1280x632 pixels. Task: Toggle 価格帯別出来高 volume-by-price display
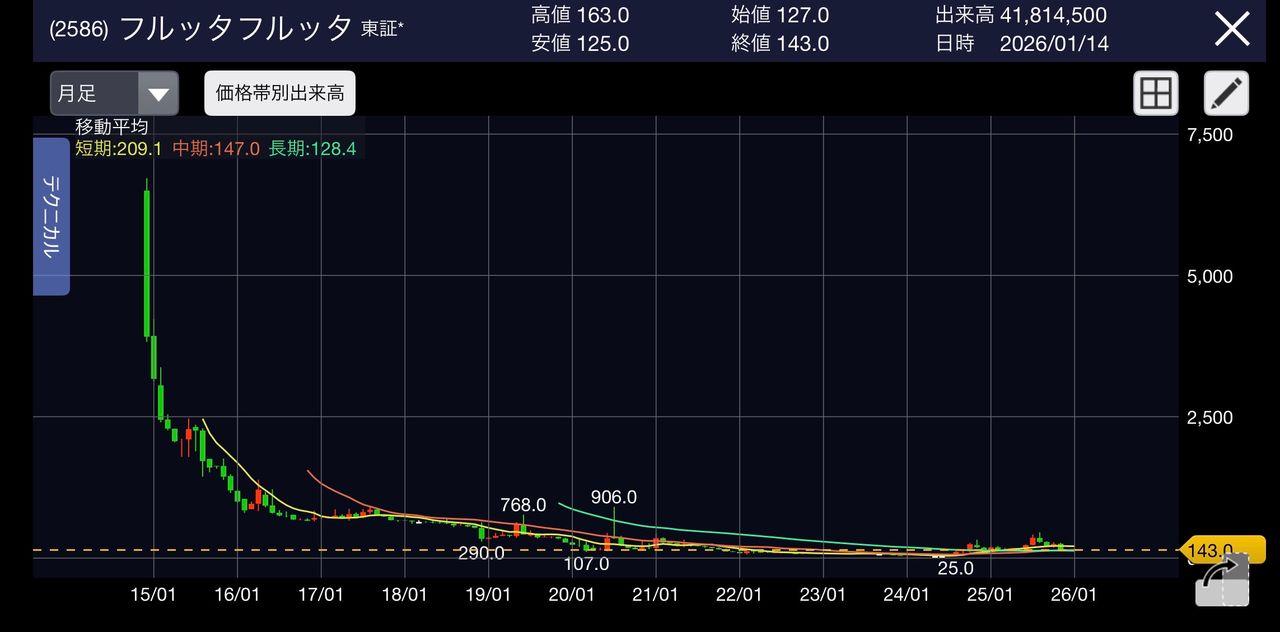pyautogui.click(x=280, y=93)
